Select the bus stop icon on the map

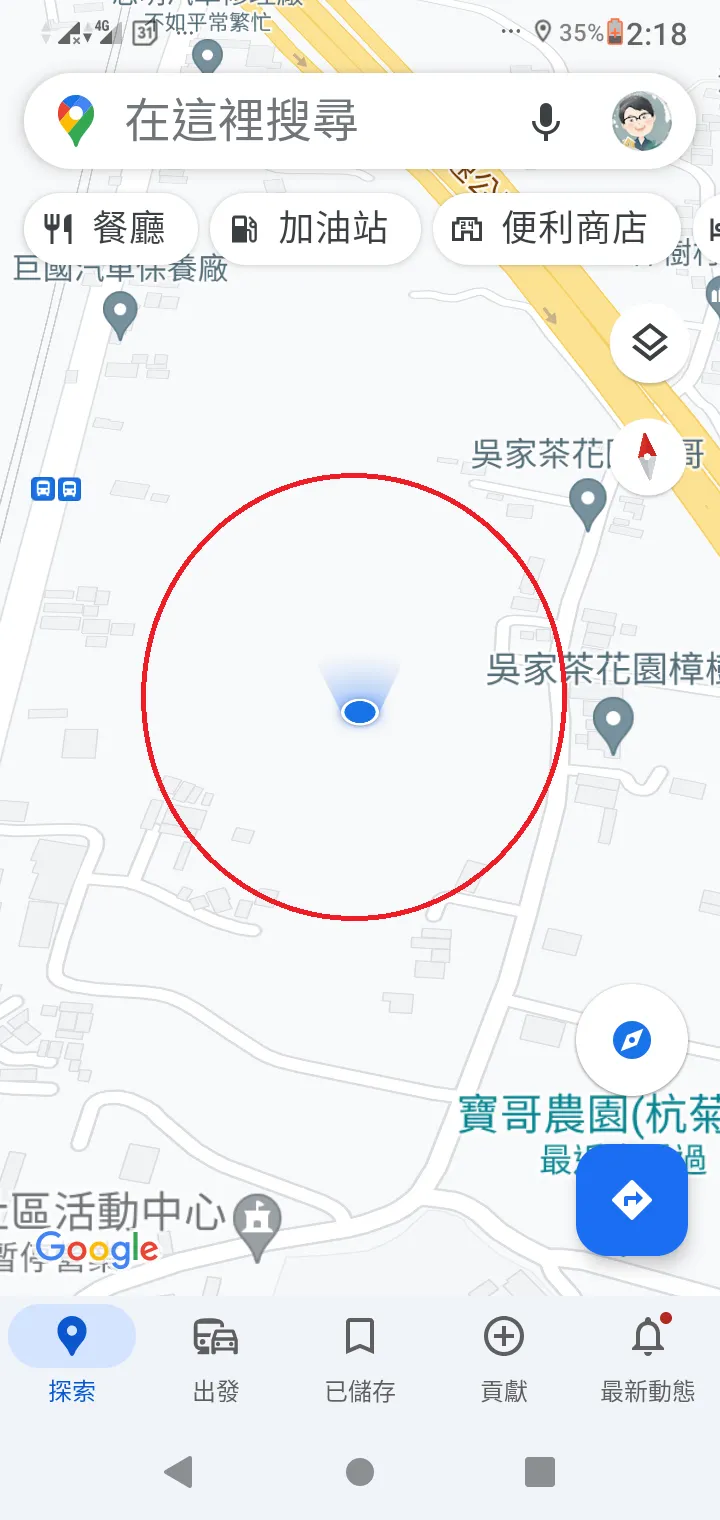(x=56, y=489)
